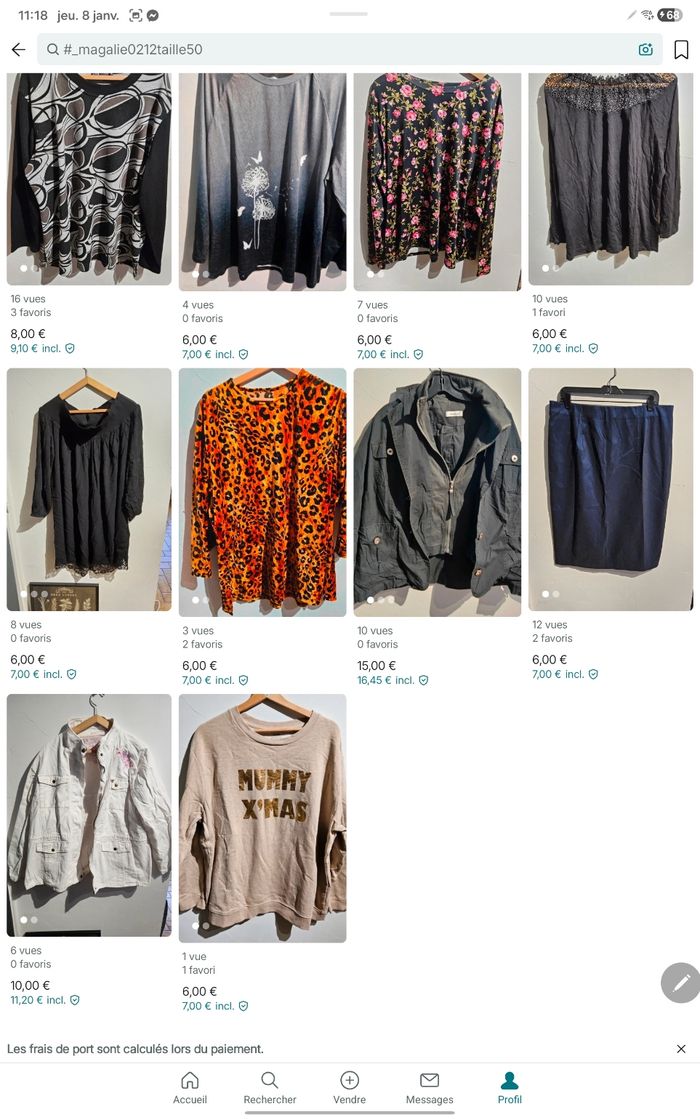
Task: Tap the floating pencil edit button
Action: click(681, 983)
